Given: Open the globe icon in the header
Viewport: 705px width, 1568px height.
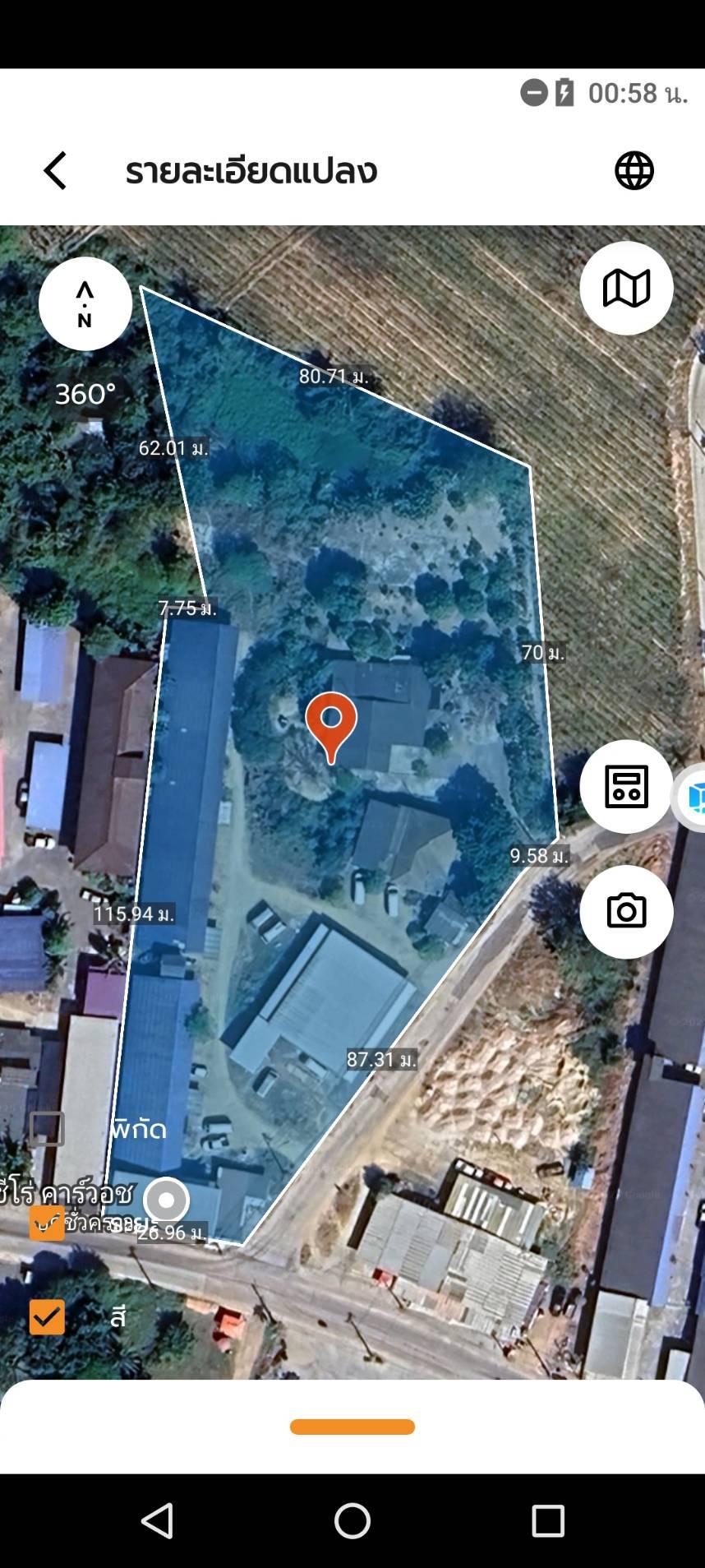Looking at the screenshot, I should pyautogui.click(x=634, y=171).
